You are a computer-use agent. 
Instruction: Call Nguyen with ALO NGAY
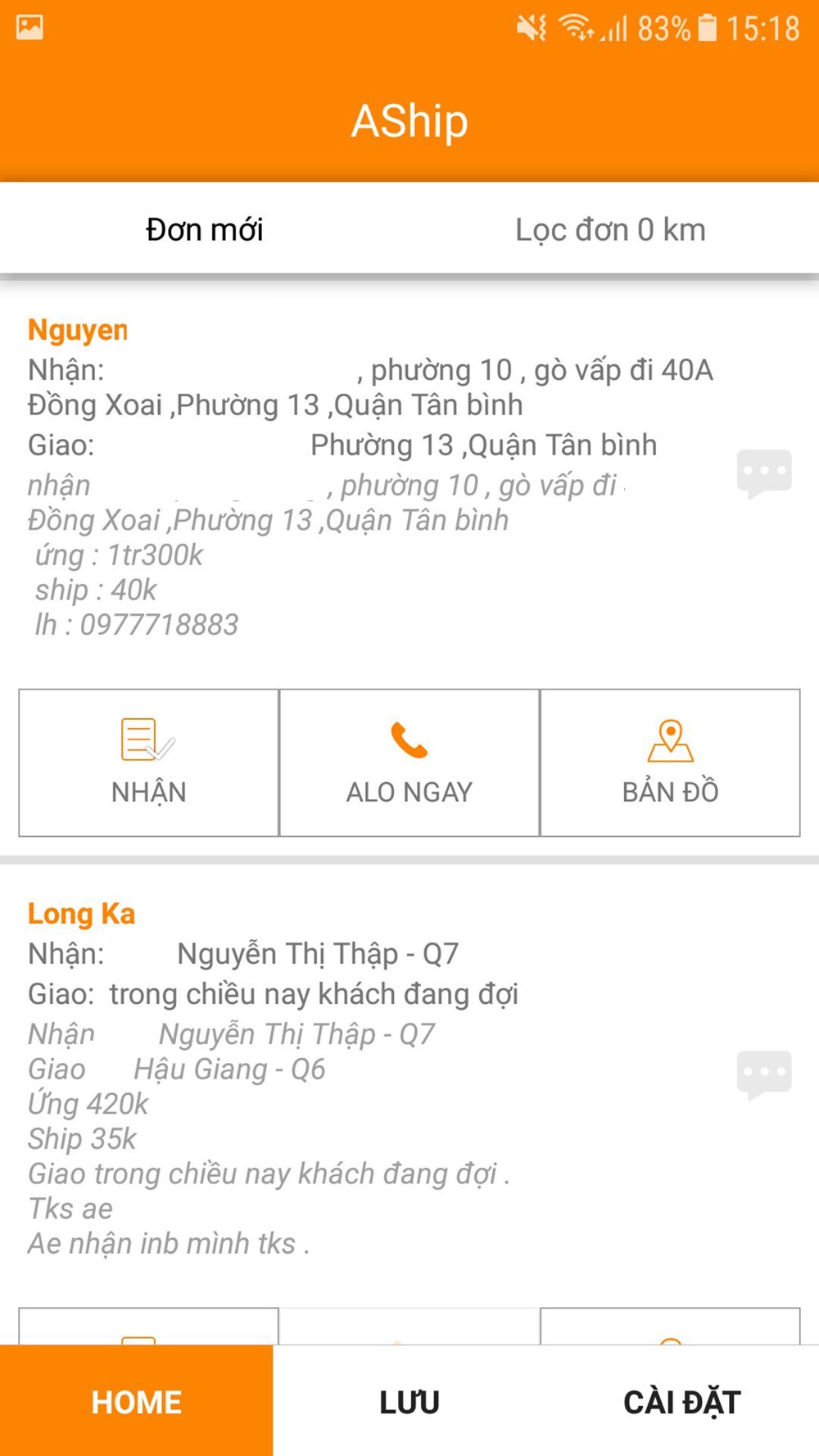pyautogui.click(x=409, y=762)
